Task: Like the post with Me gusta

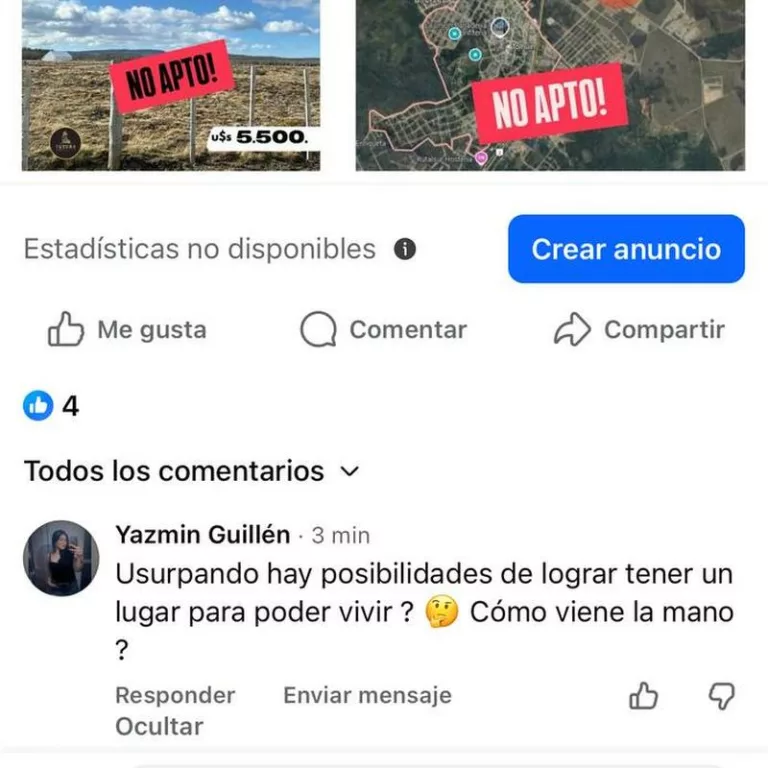Action: click(x=127, y=330)
